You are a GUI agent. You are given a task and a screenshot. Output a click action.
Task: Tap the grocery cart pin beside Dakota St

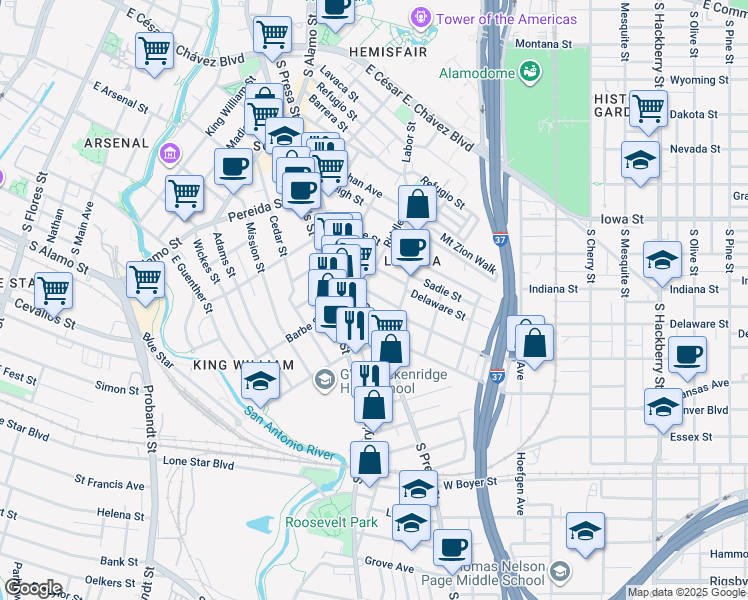(648, 113)
